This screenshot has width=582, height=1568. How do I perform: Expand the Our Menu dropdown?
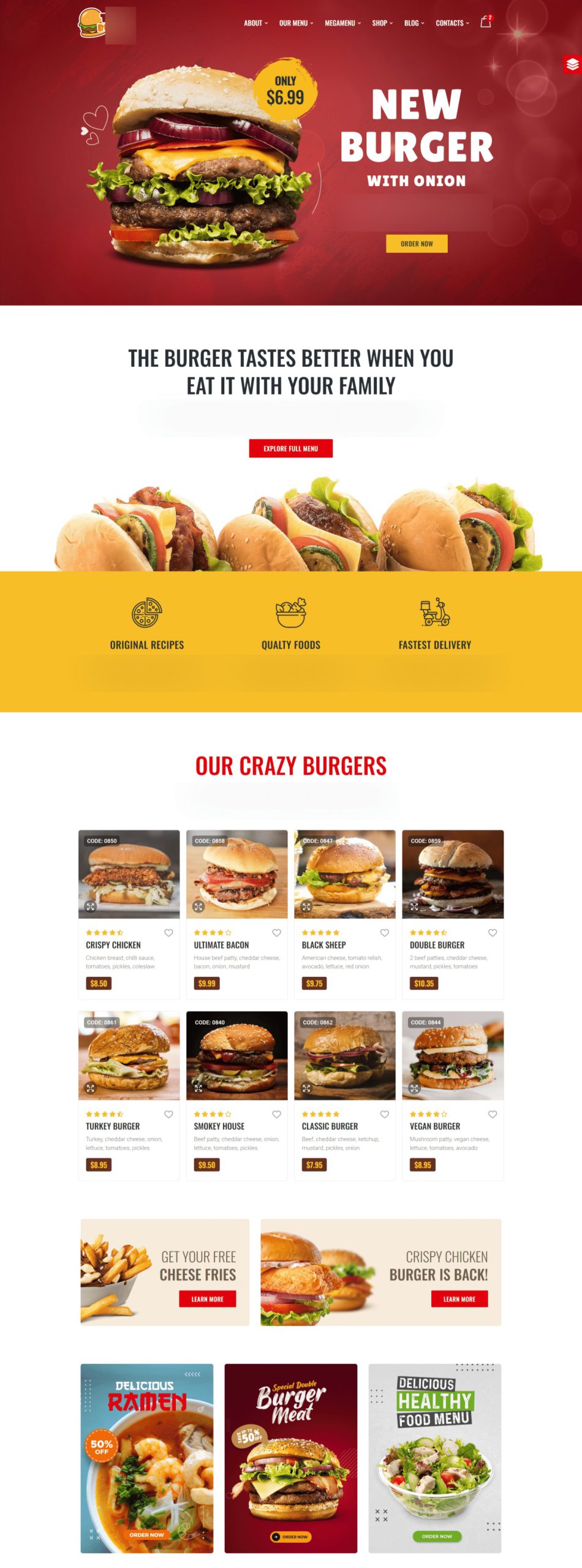coord(296,23)
